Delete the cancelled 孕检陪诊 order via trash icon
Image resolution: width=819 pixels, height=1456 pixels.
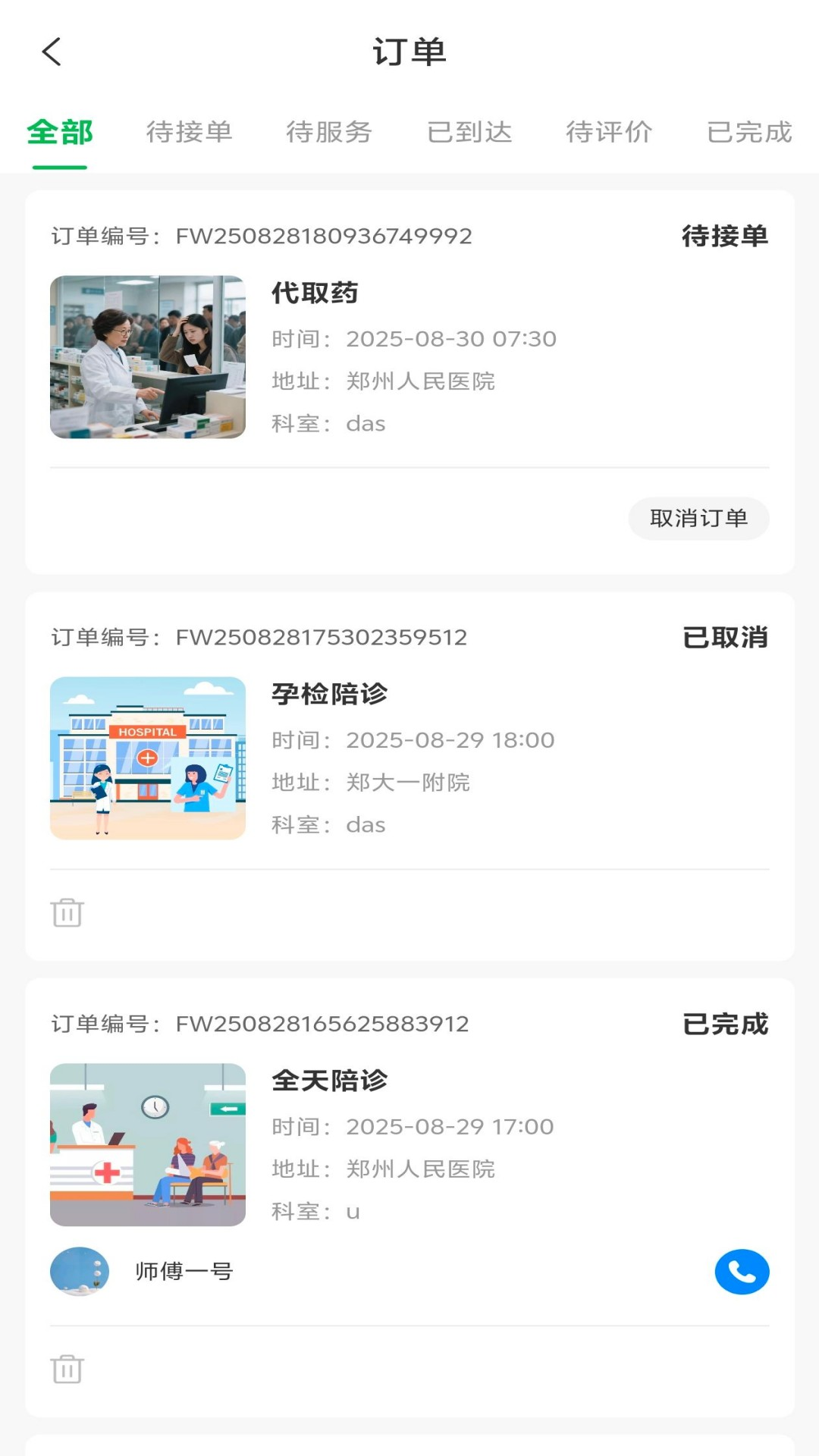[x=67, y=912]
